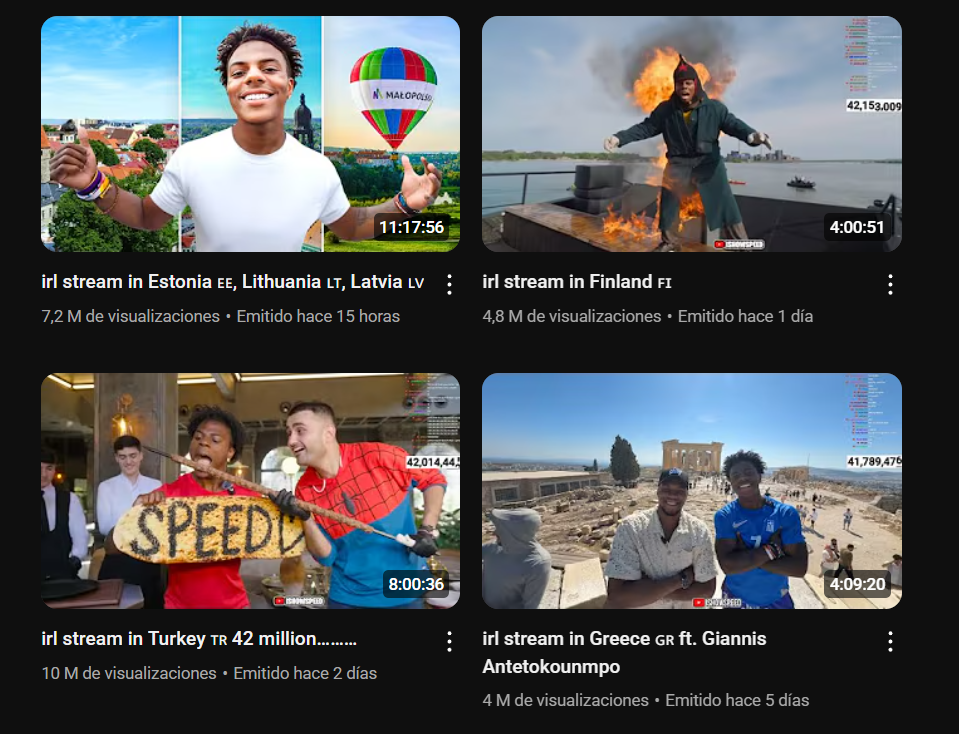Open the Estonia, Lithuania, Latvia stream thumbnail
The image size is (959, 734).
click(x=250, y=134)
